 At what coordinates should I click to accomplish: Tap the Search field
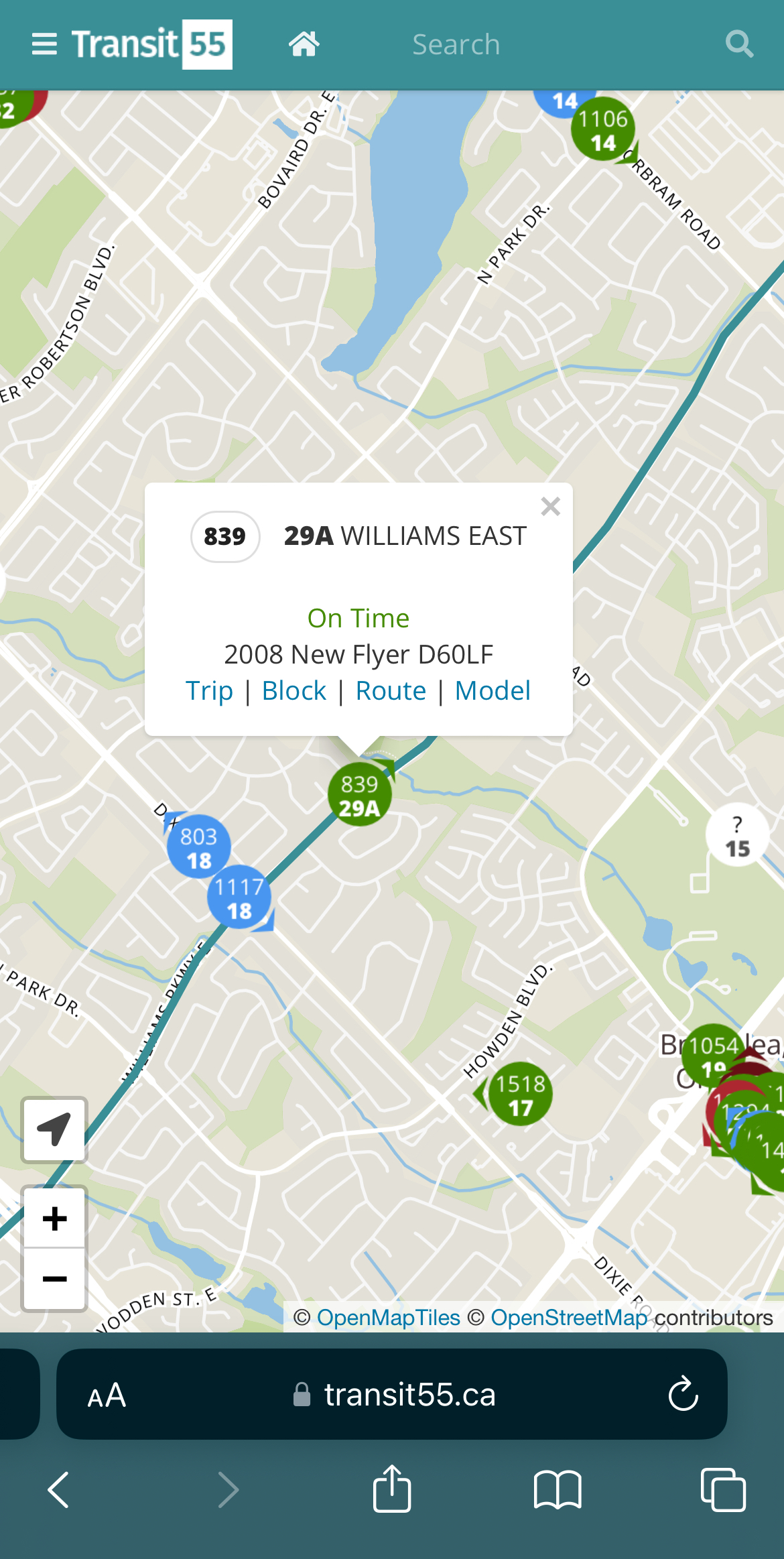tap(456, 44)
